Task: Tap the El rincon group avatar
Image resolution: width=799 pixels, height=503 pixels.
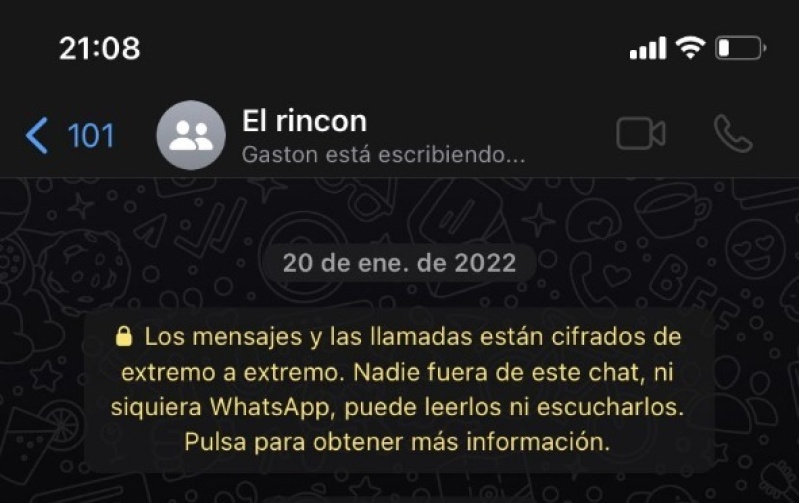Action: tap(191, 135)
